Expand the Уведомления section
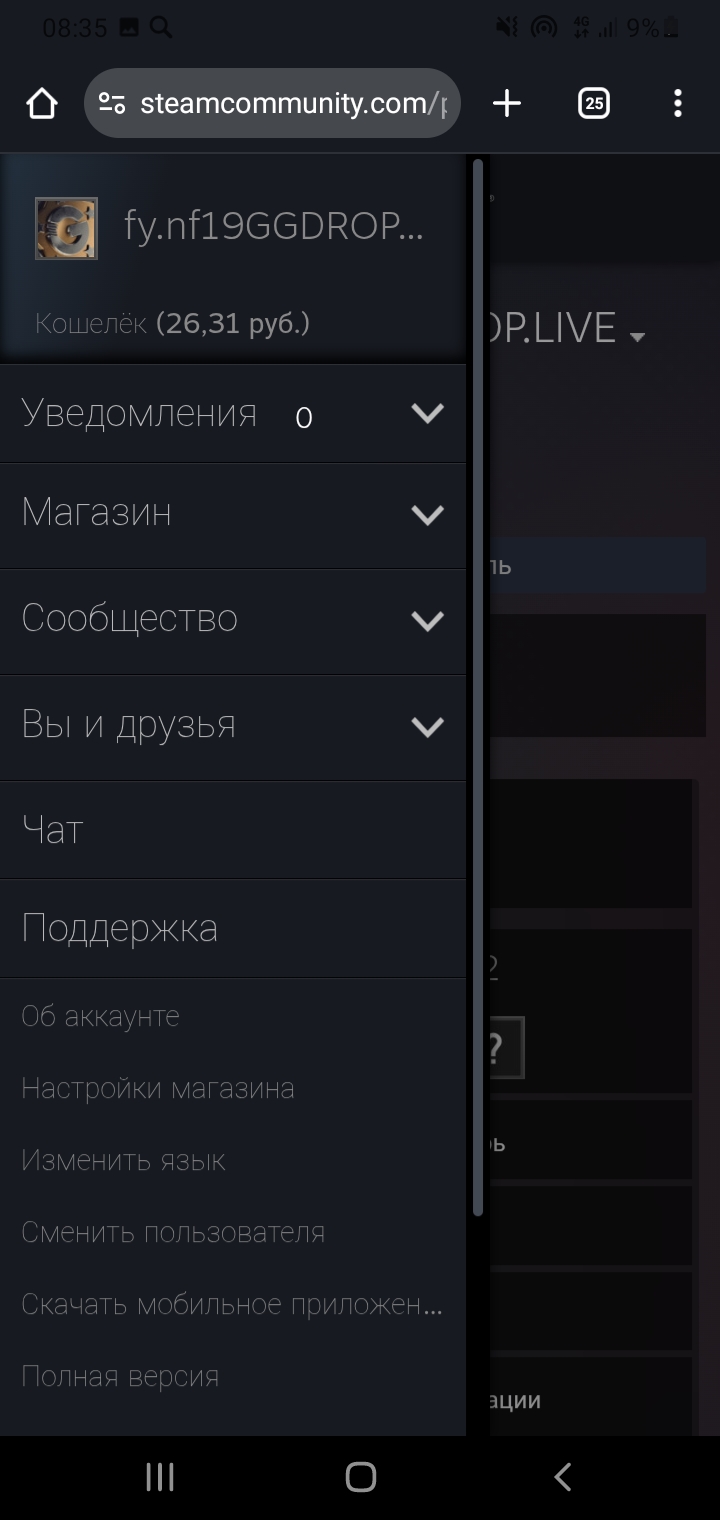This screenshot has width=720, height=1520. 233,414
